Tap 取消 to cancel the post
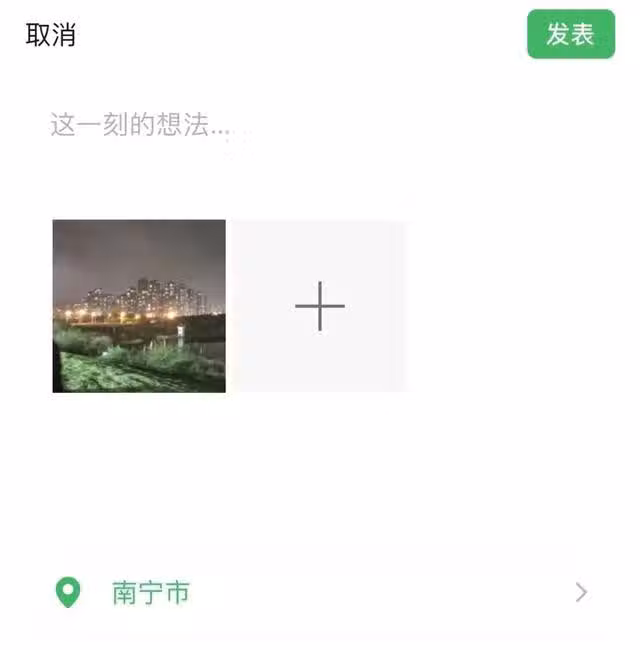The image size is (640, 650). click(50, 35)
